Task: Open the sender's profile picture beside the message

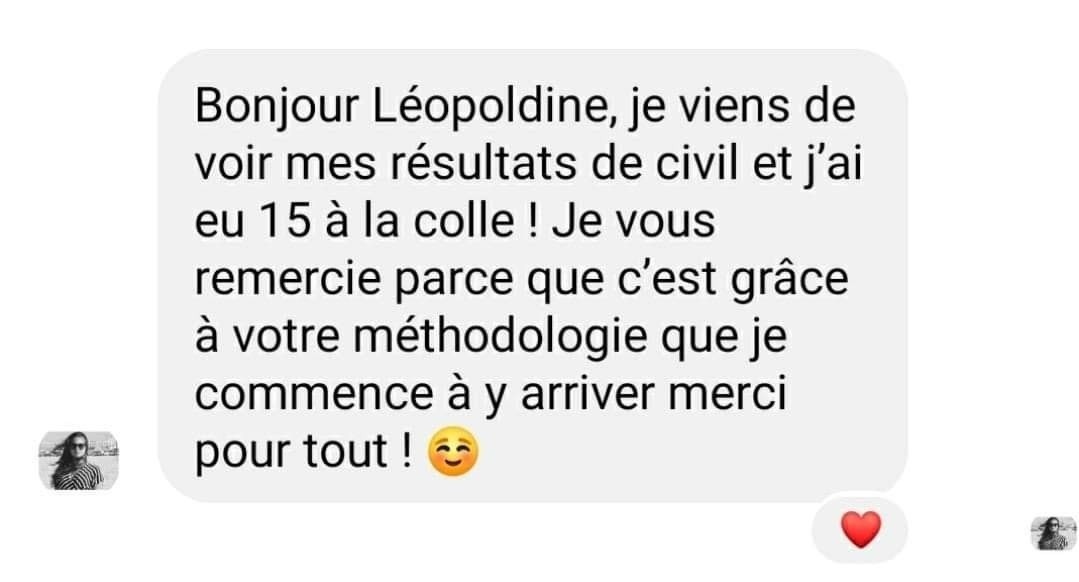Action: coord(78,460)
